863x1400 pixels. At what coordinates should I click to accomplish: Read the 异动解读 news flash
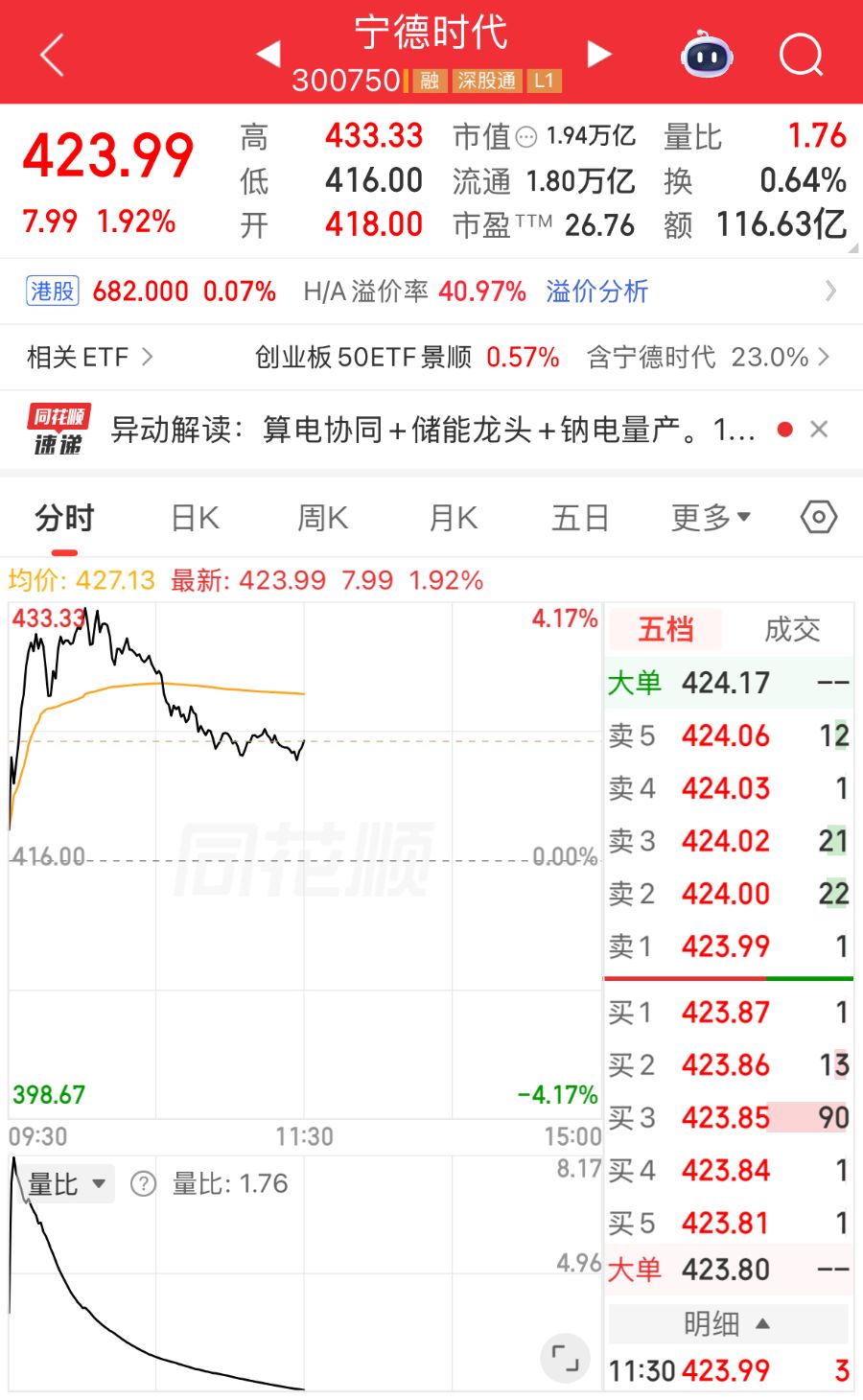click(x=431, y=430)
